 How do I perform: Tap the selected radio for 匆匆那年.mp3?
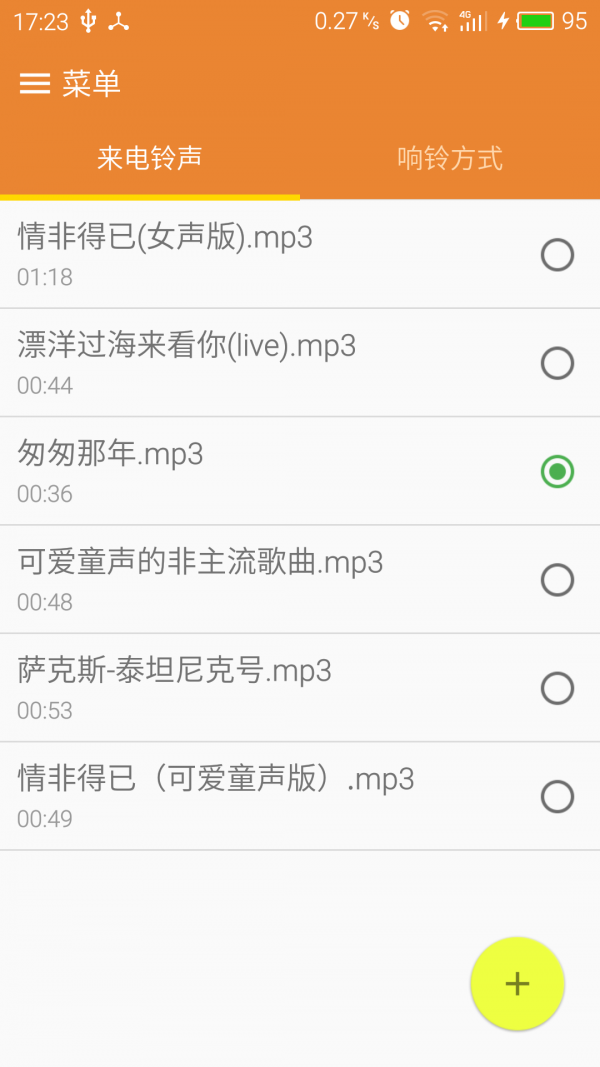(x=557, y=472)
